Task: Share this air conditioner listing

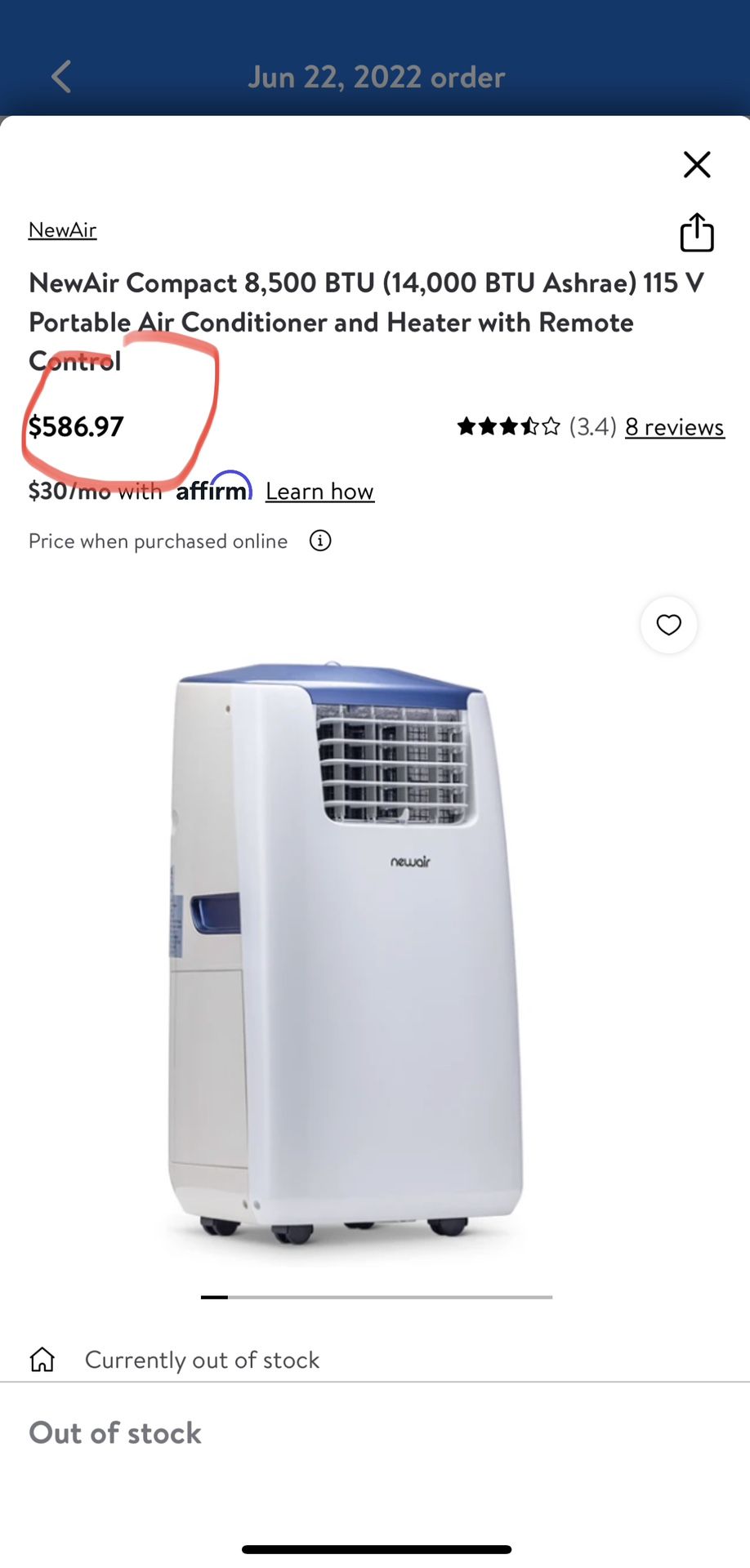Action: 696,233
